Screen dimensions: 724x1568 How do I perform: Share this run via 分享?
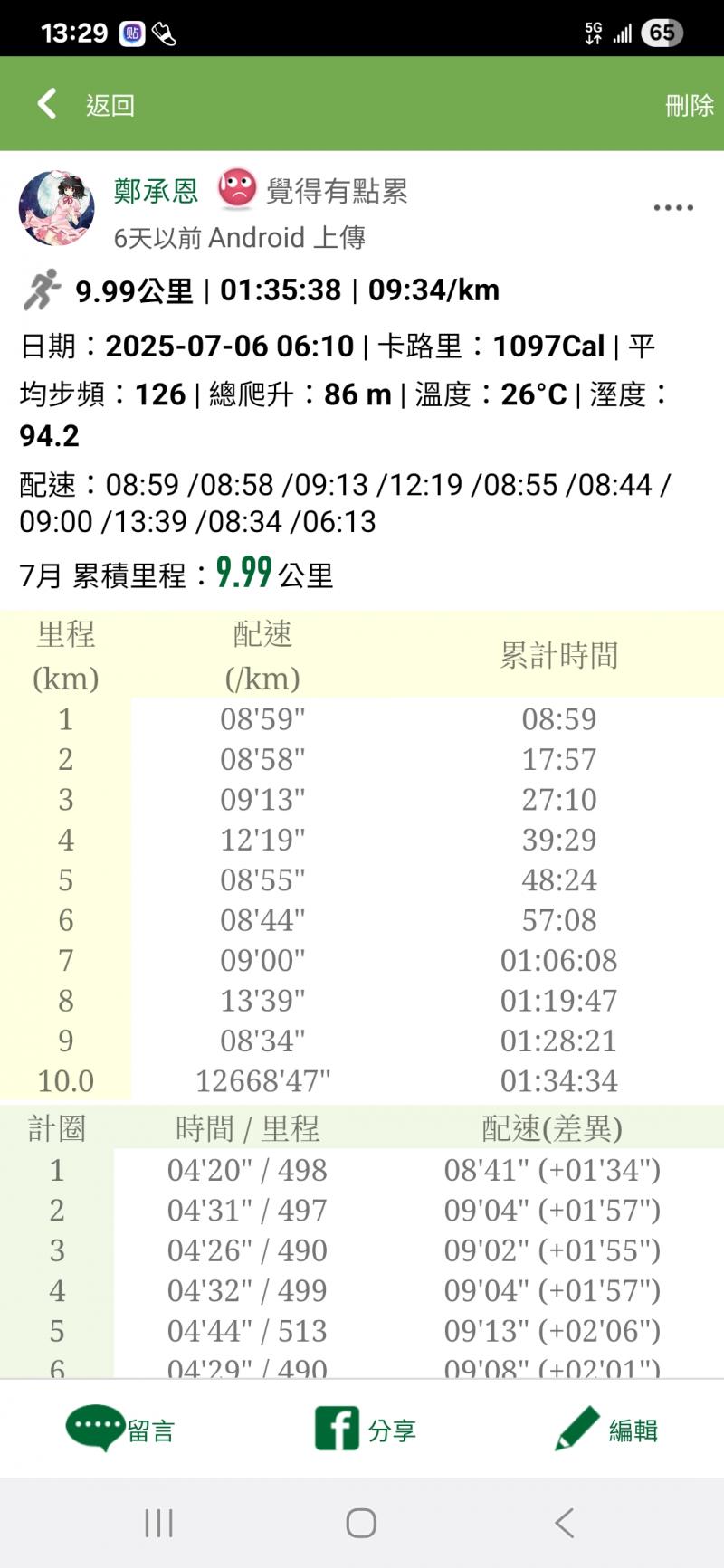(365, 1430)
